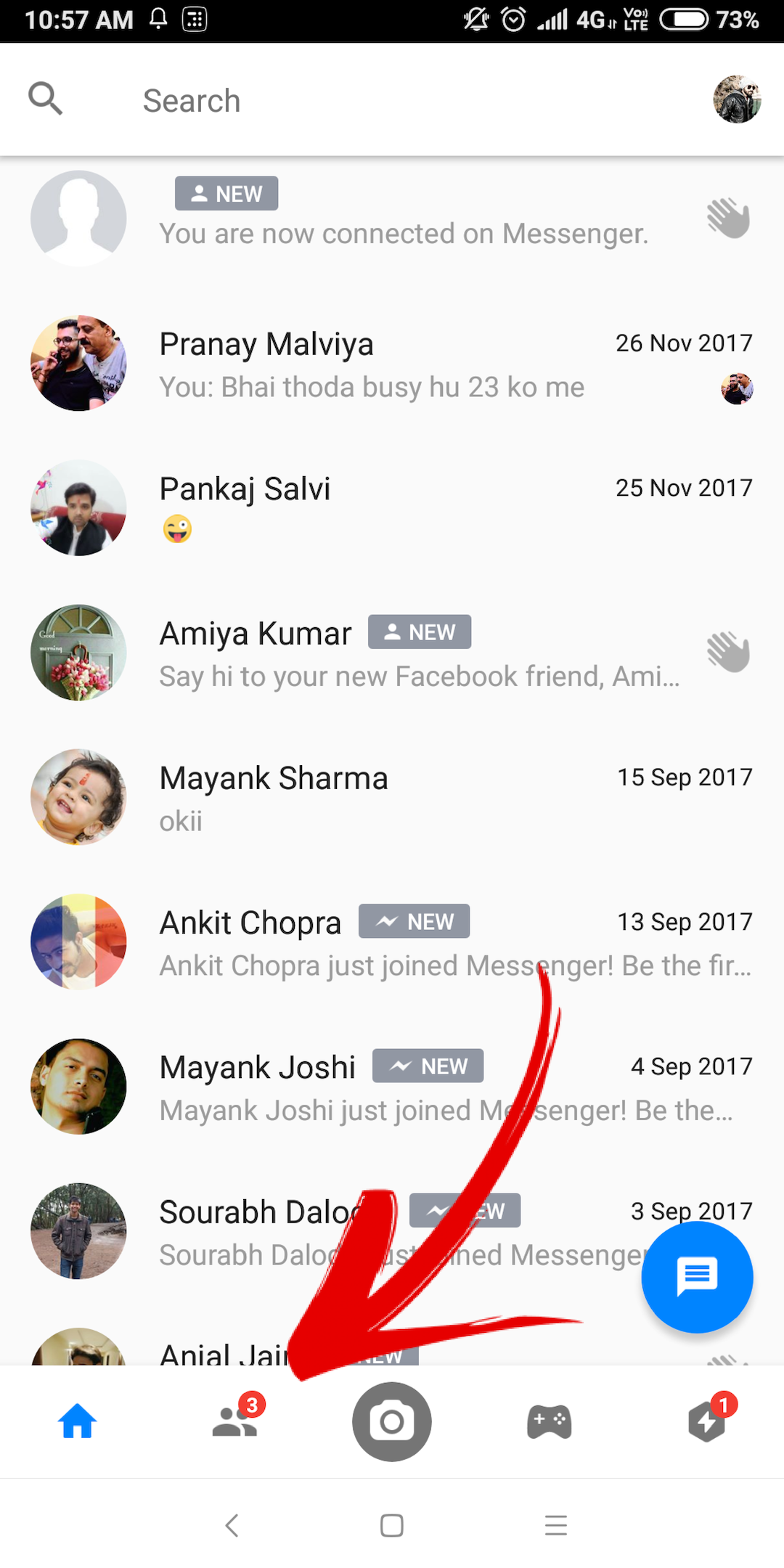784x1568 pixels.
Task: Go back with system back button
Action: 232,1525
